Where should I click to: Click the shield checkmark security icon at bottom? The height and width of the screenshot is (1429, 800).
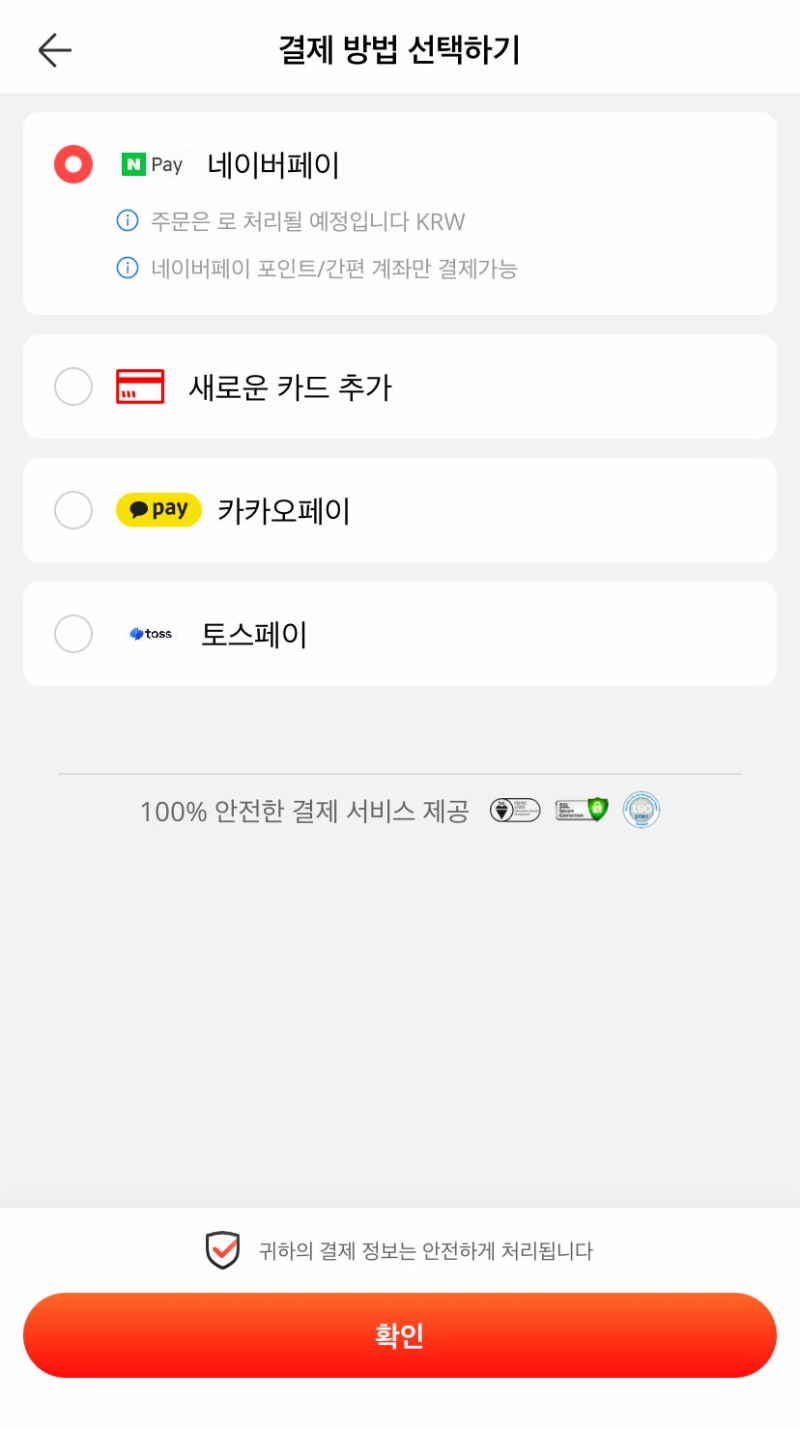222,1249
